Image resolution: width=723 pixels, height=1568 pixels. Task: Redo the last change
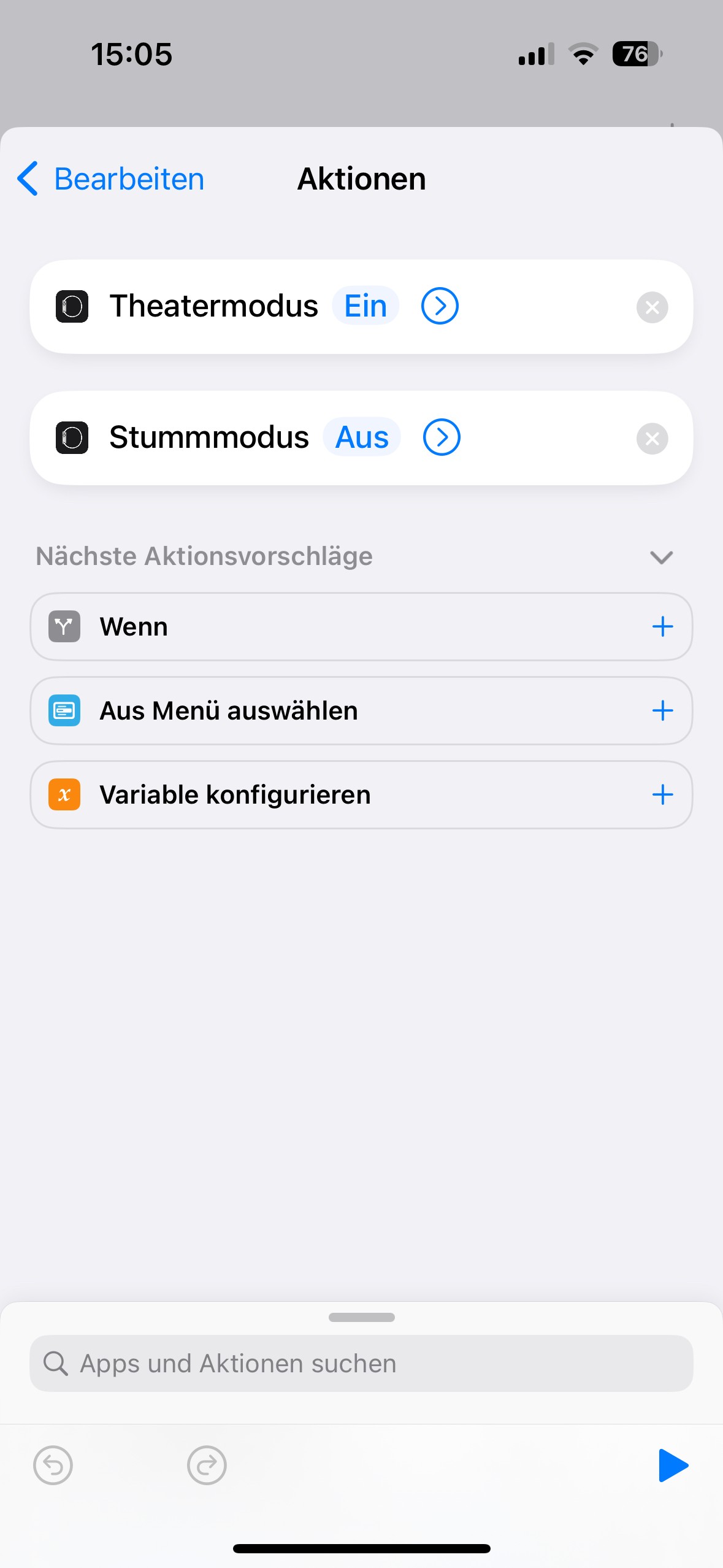(207, 1466)
